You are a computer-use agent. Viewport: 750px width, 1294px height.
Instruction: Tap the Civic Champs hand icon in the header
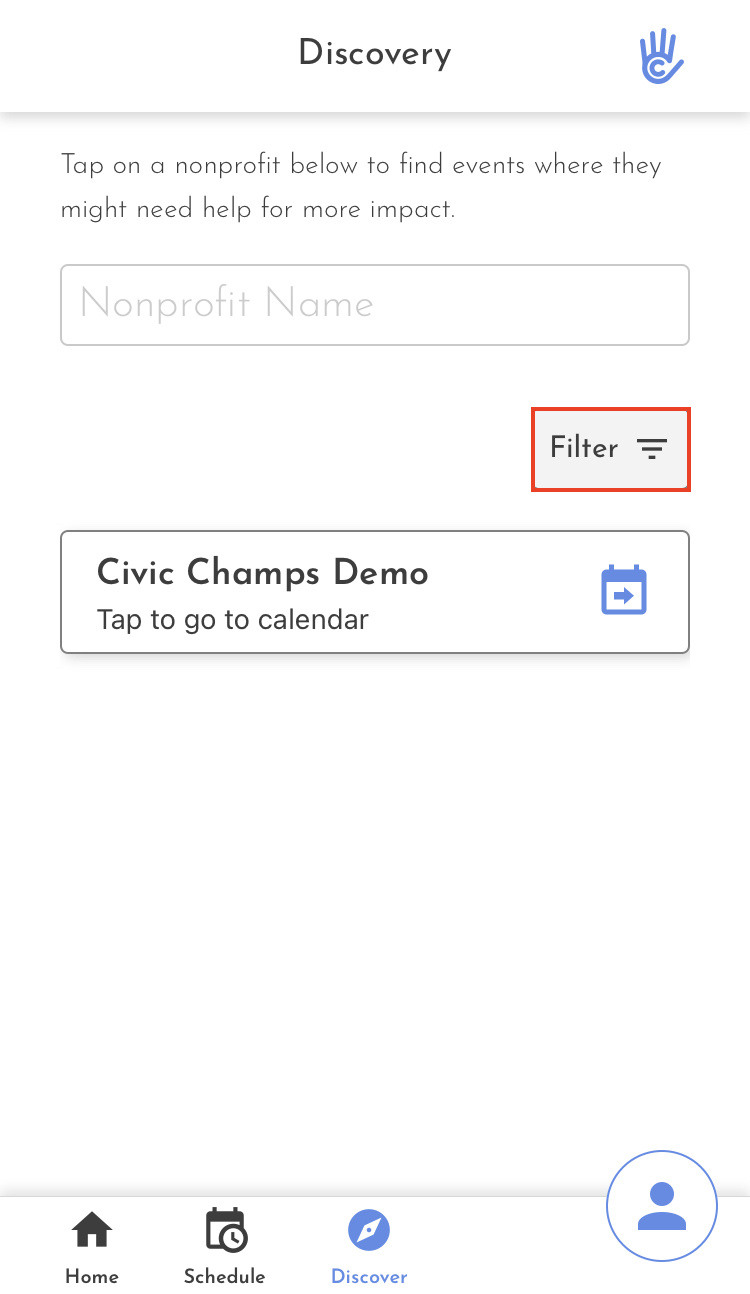point(662,56)
